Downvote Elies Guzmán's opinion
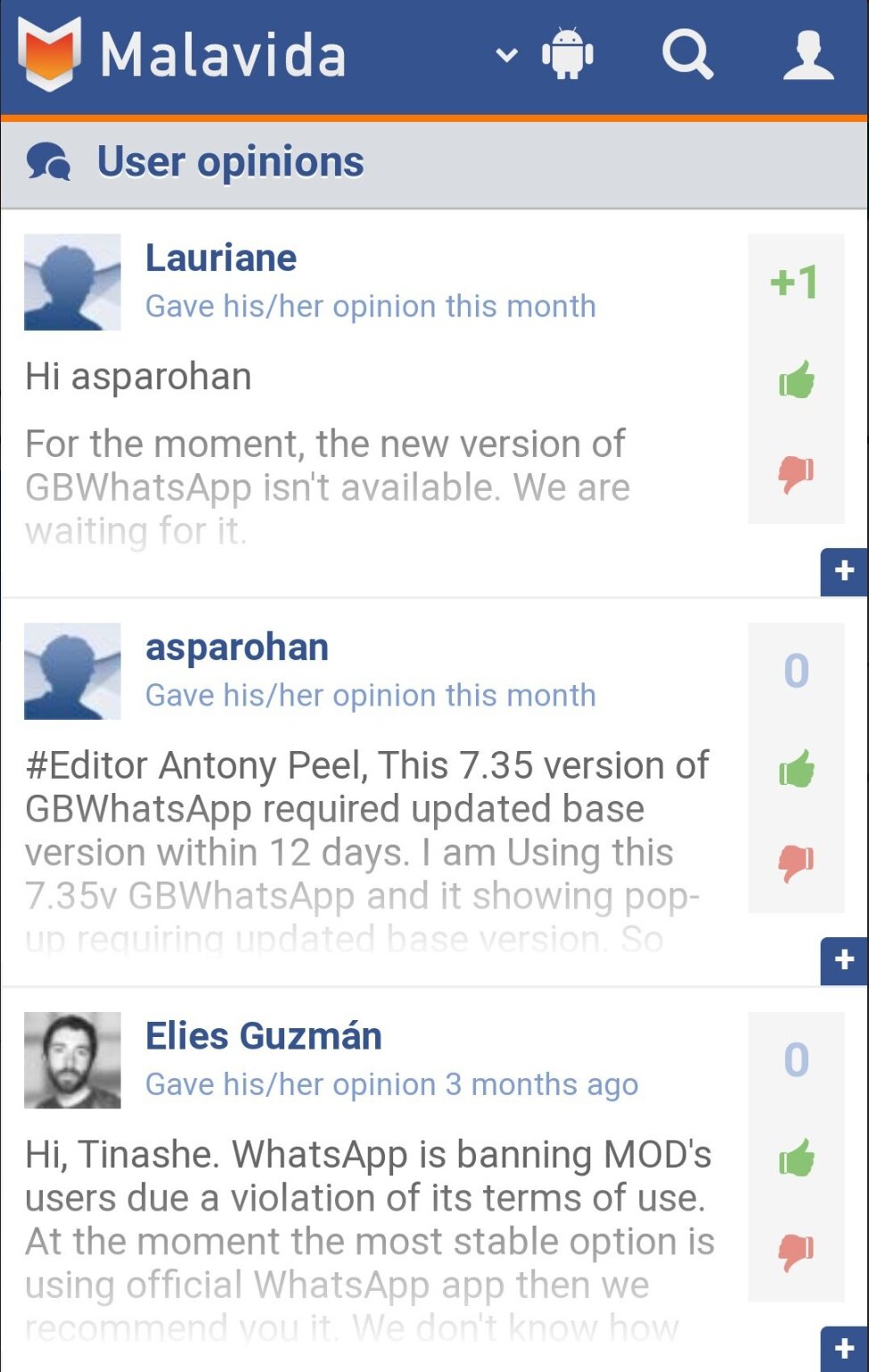Viewport: 869px width, 1372px height. pos(796,1251)
